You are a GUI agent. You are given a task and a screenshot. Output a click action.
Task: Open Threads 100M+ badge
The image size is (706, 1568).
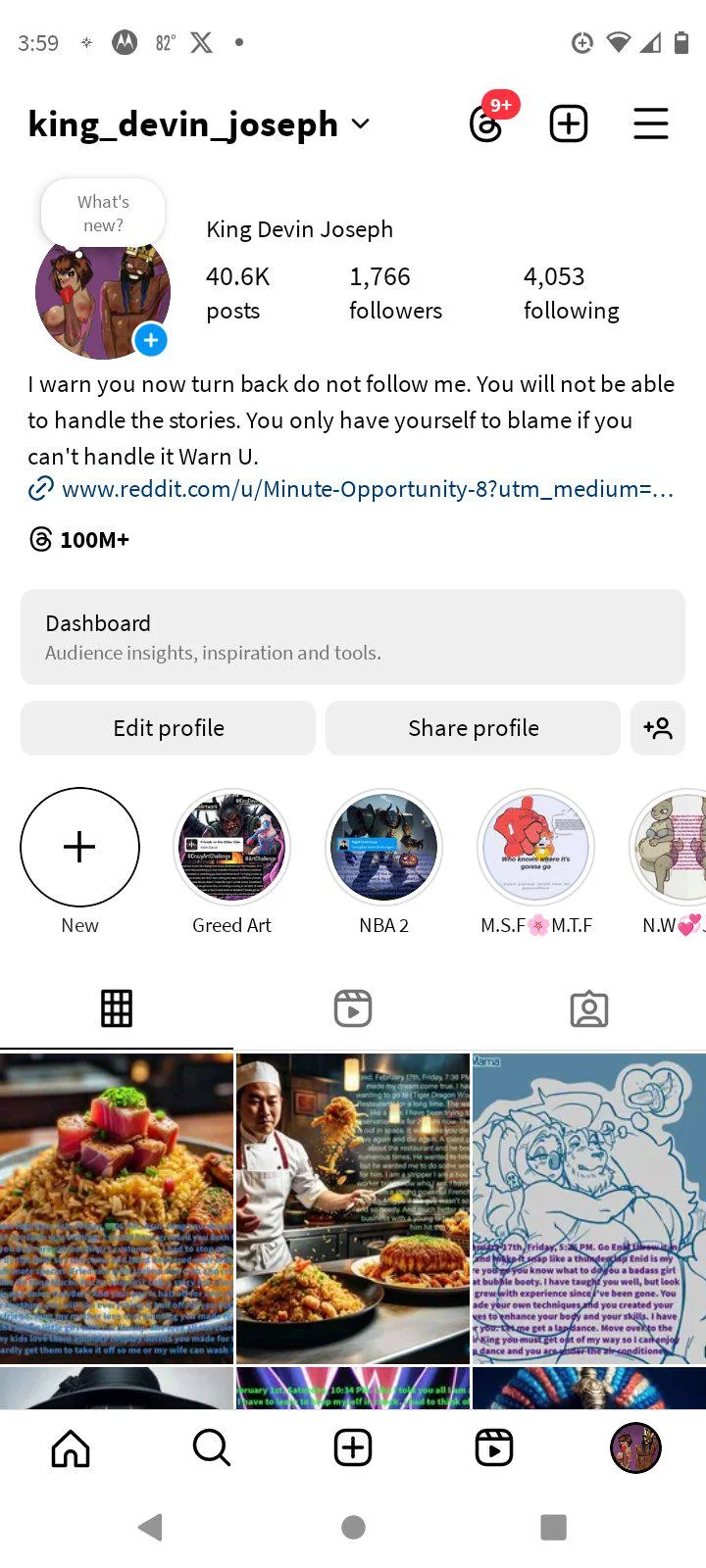click(80, 540)
